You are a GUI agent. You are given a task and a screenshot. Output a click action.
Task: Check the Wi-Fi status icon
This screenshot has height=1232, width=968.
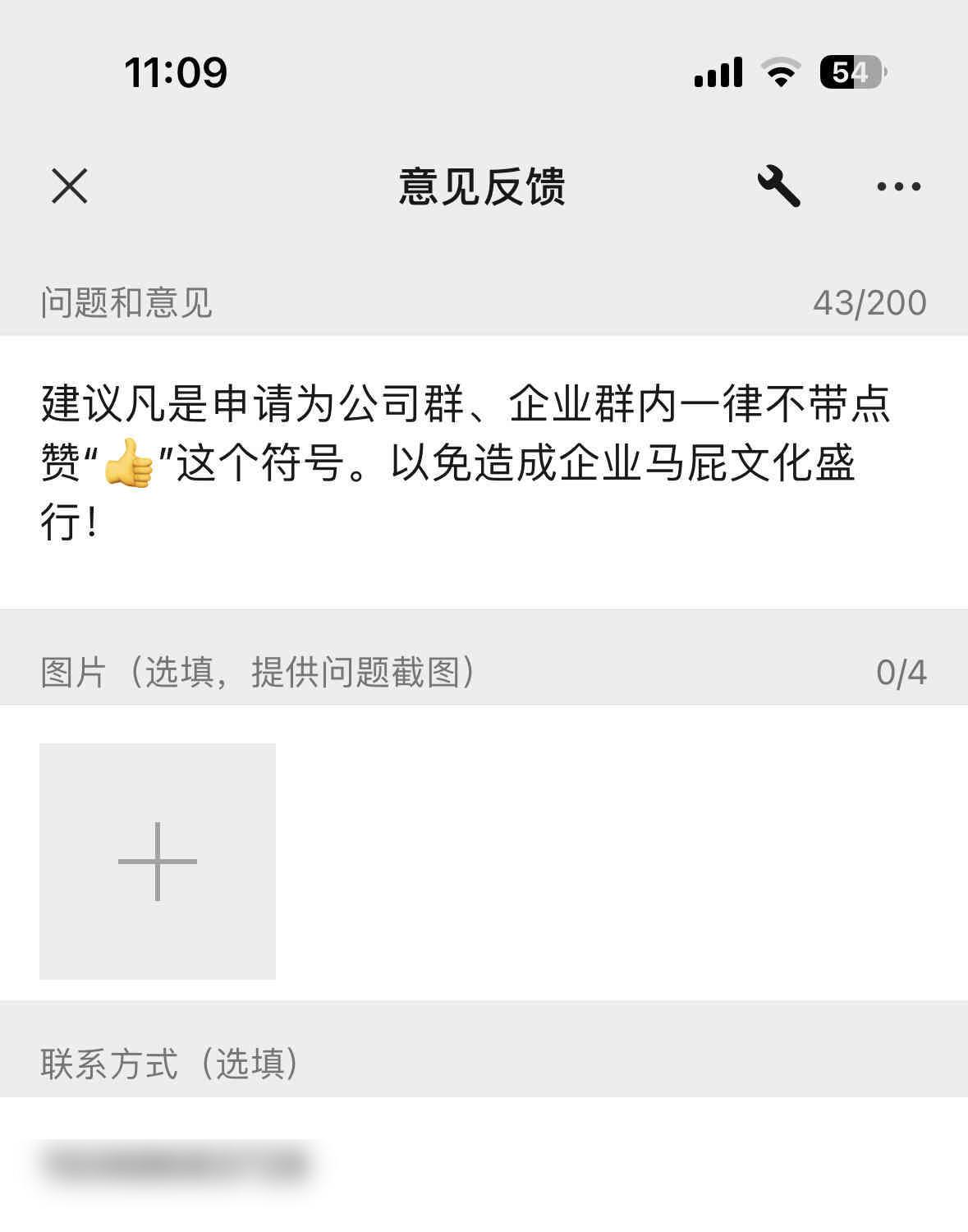(780, 72)
